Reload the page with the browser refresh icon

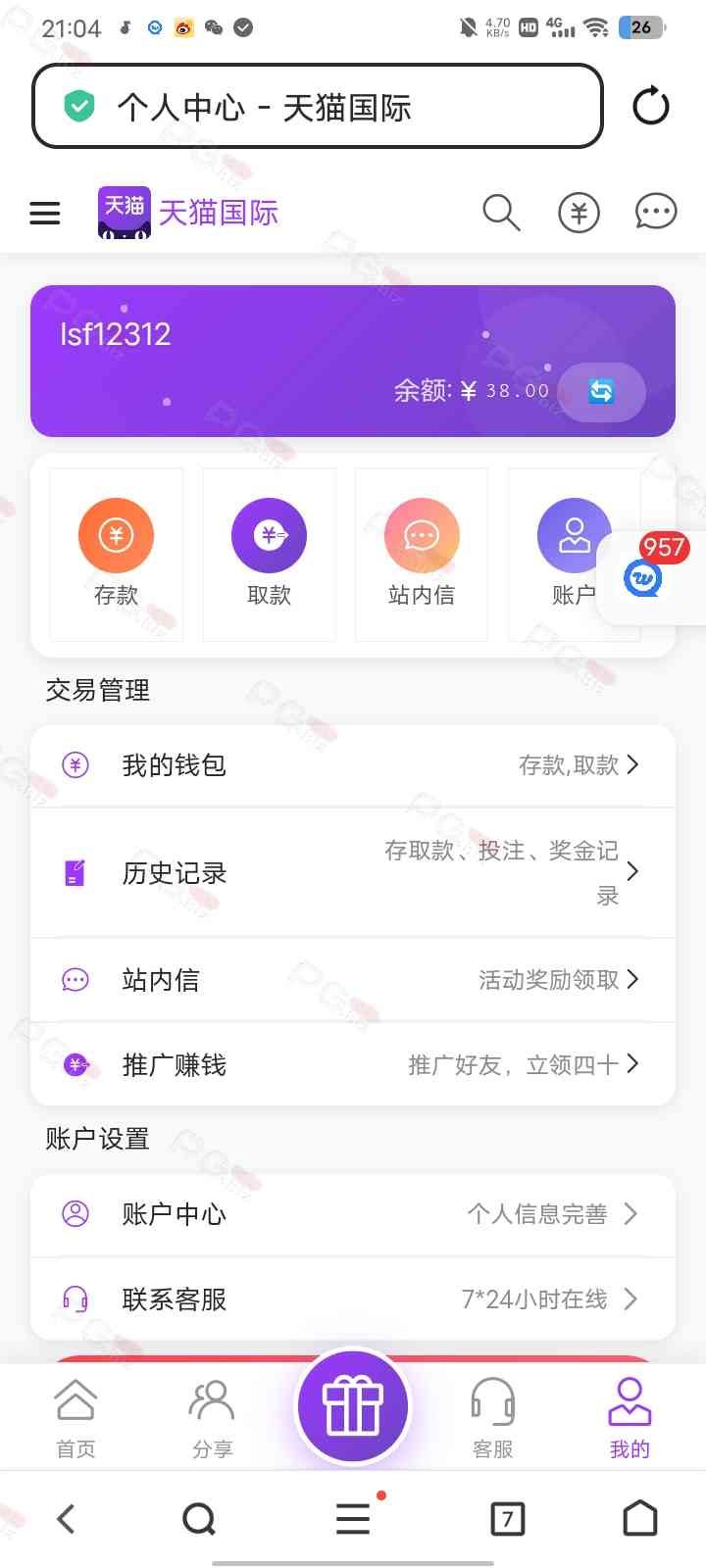click(x=650, y=106)
